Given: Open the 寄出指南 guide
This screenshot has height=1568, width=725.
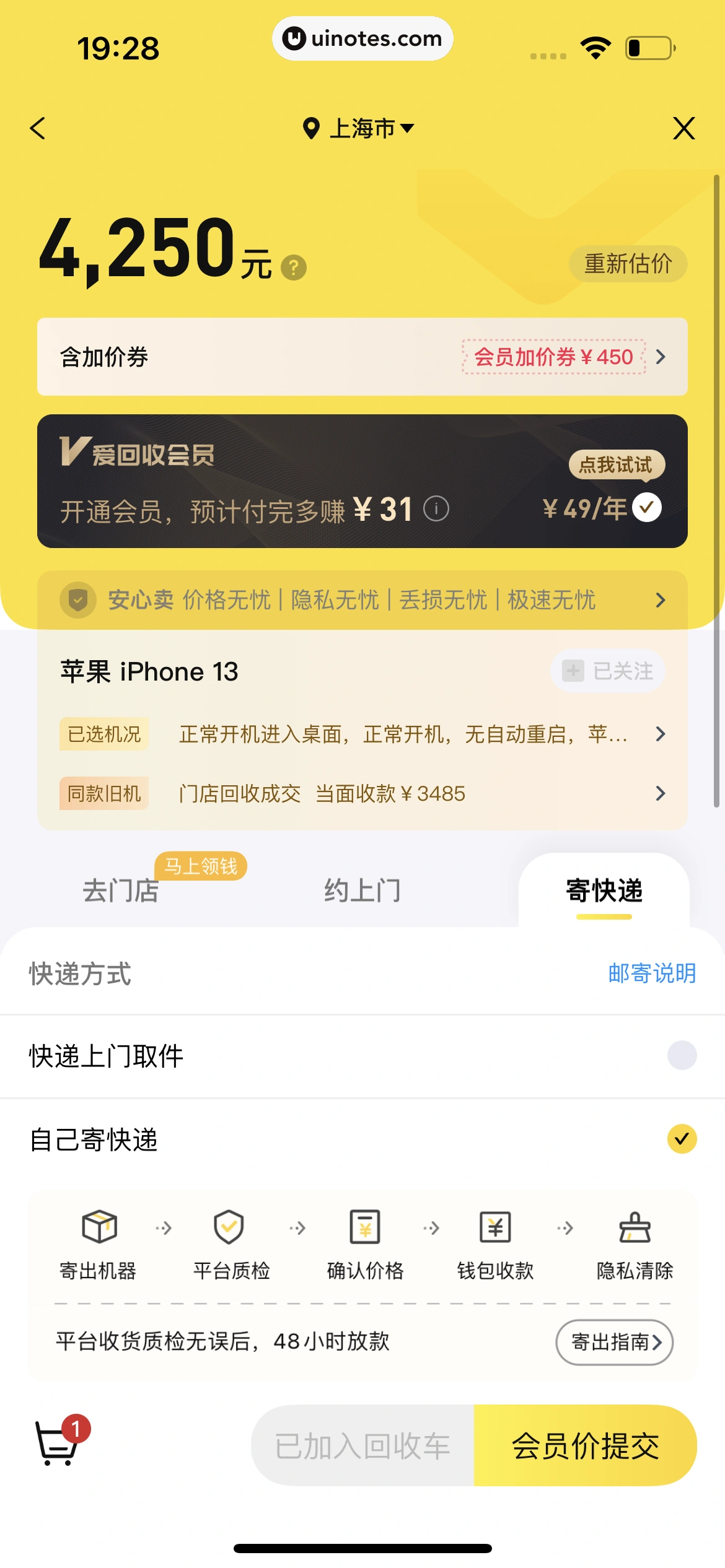Looking at the screenshot, I should pos(614,1342).
